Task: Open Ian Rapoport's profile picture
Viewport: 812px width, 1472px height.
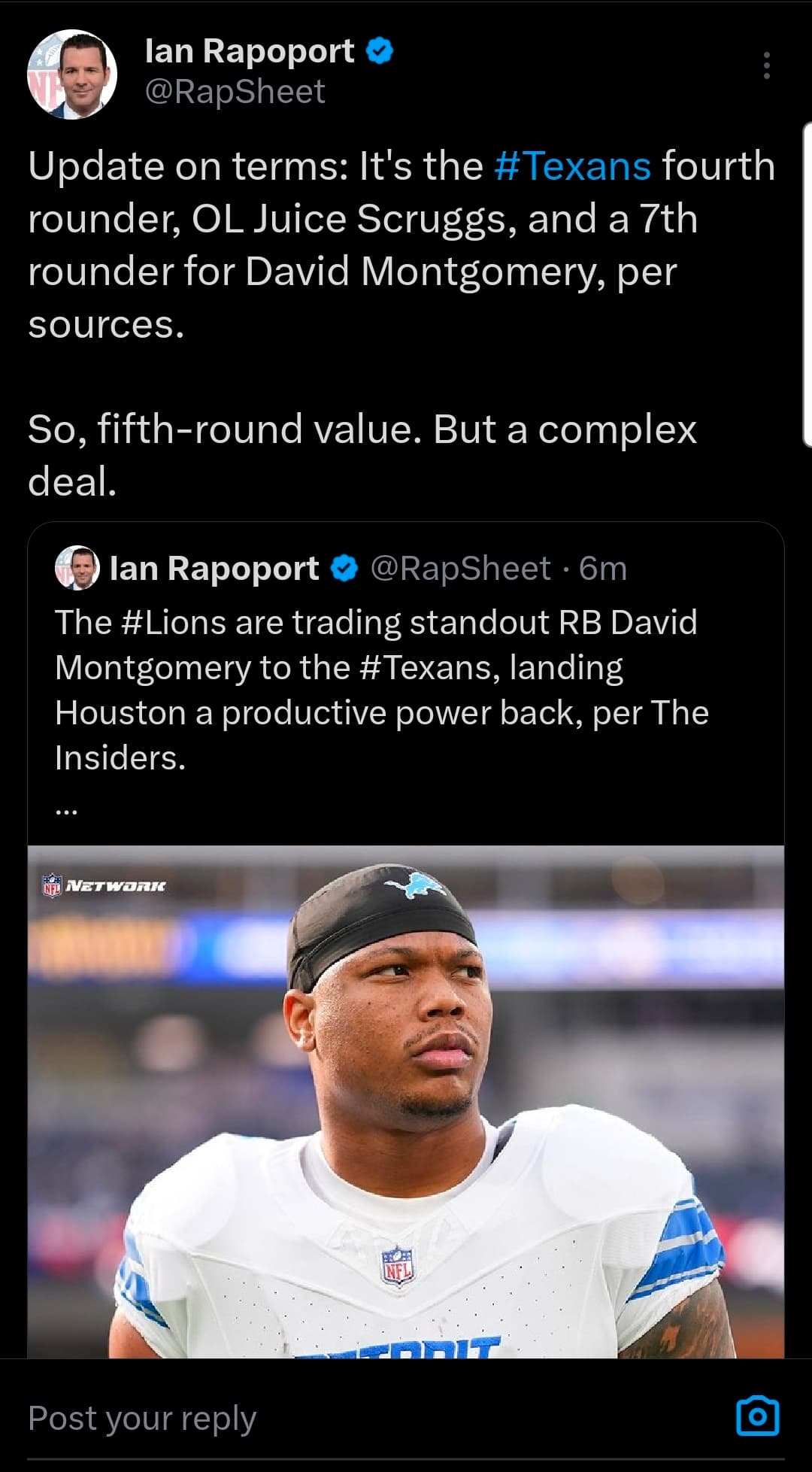Action: [x=72, y=74]
